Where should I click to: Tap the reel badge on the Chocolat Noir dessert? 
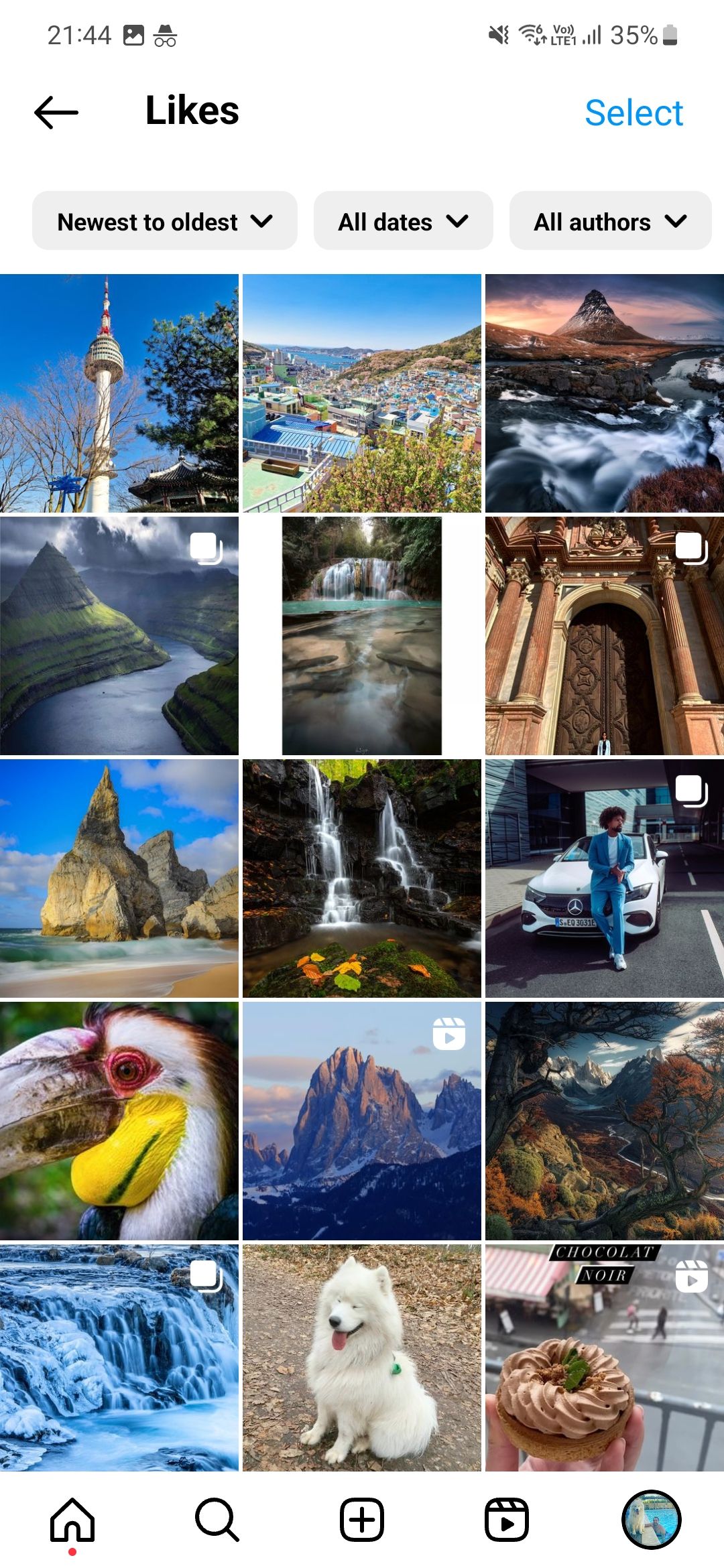[x=692, y=1277]
